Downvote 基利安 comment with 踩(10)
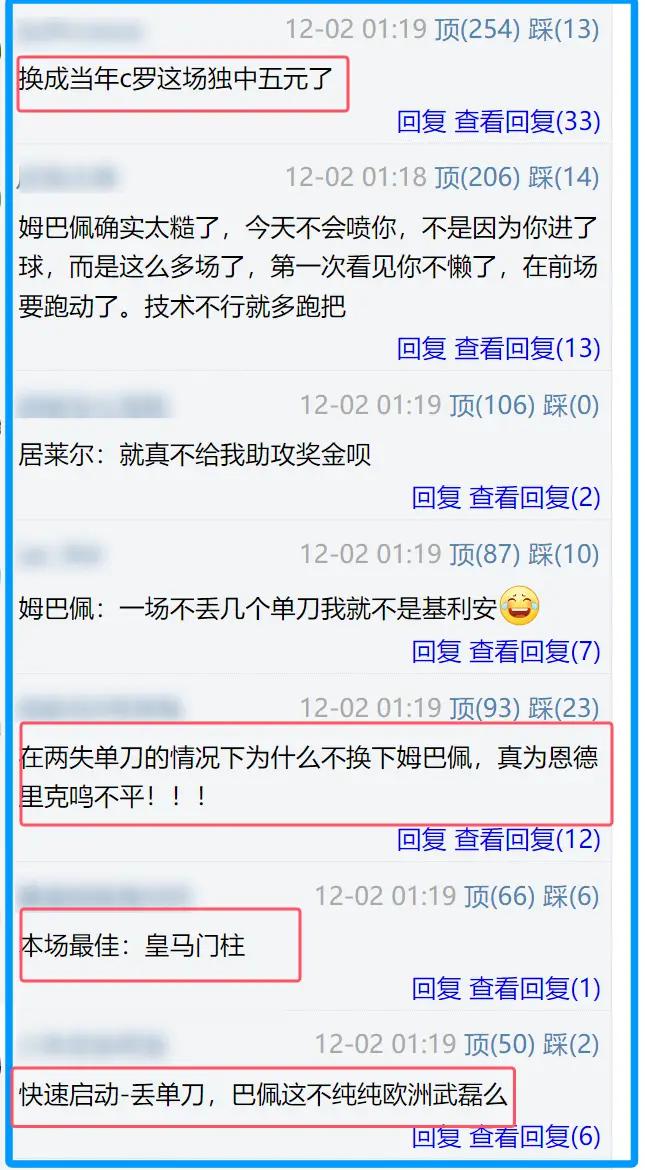645x1170 pixels. (x=564, y=554)
